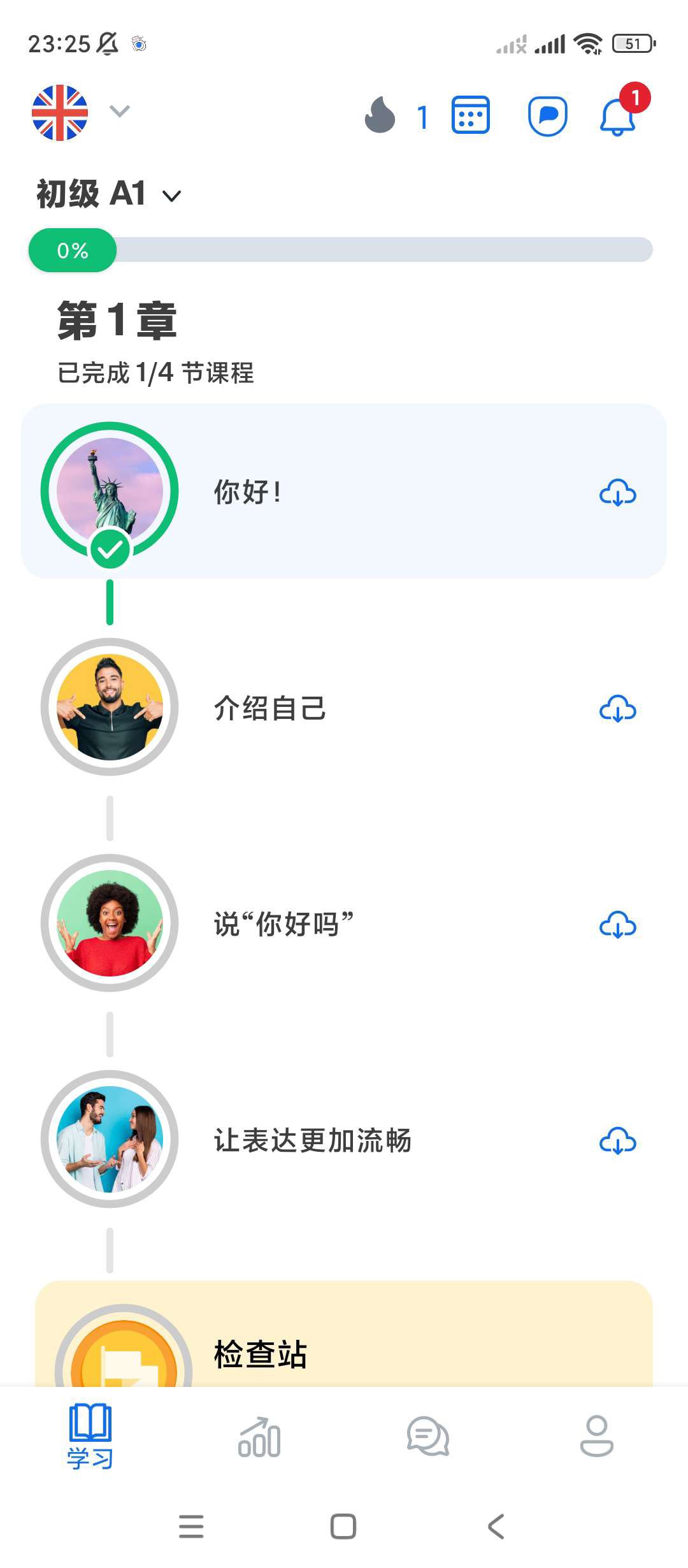Viewport: 688px width, 1568px height.
Task: Open the notifications bell
Action: (618, 115)
